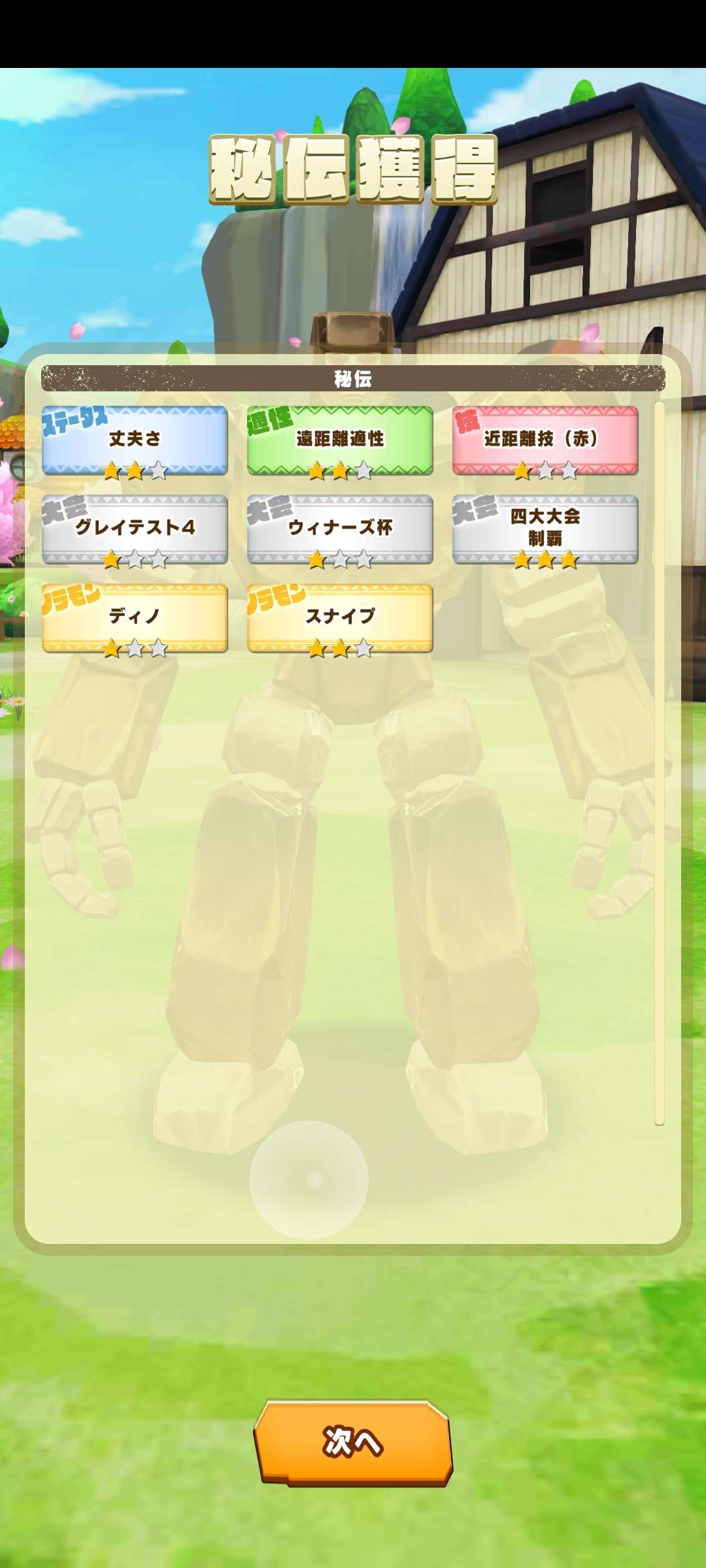The width and height of the screenshot is (706, 1568).
Task: Tap the ディノ monster card
Action: [135, 618]
